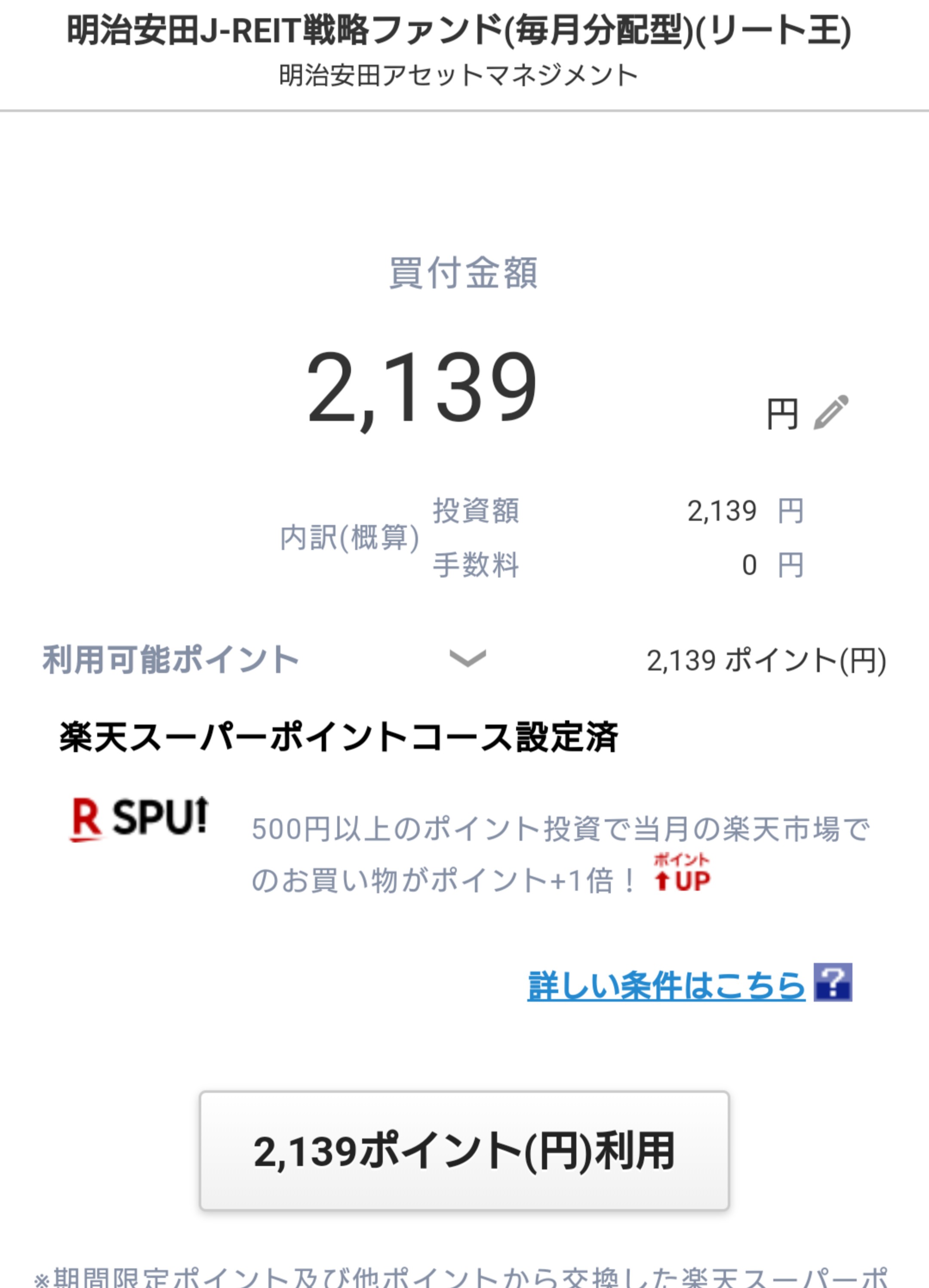
Task: Expand the 利用可能ポイント chevron
Action: (468, 658)
